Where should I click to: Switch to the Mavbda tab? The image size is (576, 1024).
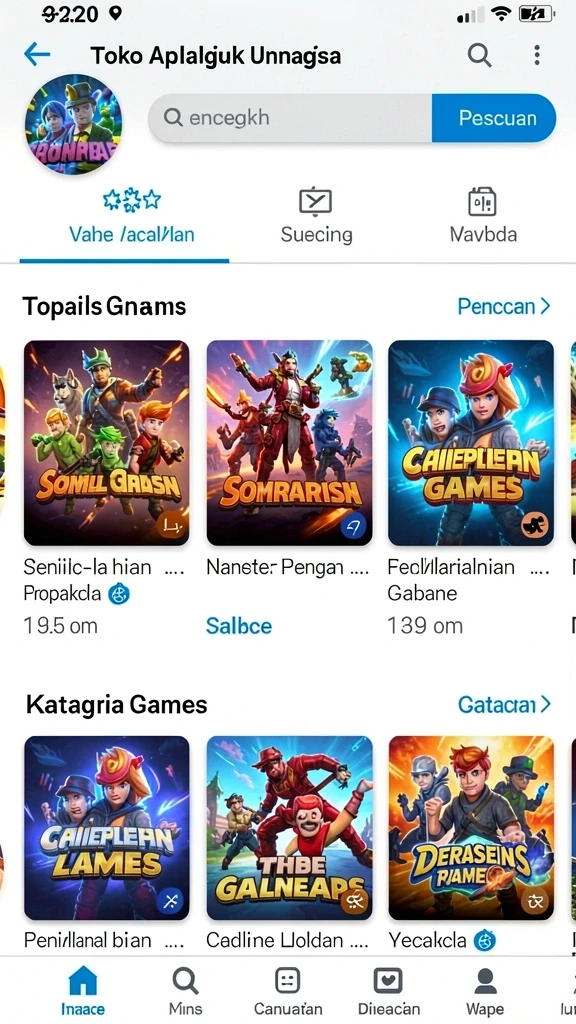(x=483, y=217)
